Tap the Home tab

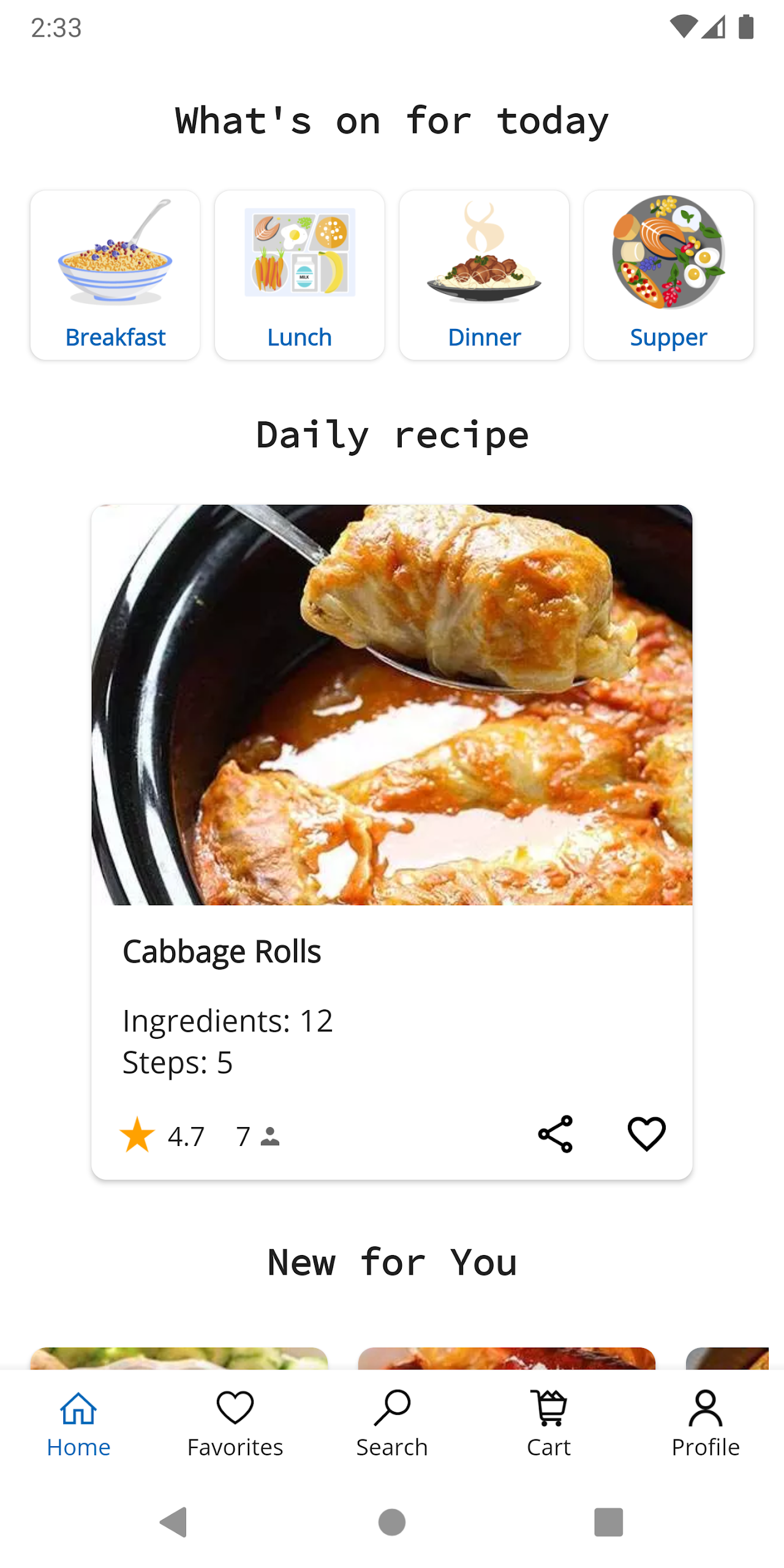[78, 1423]
